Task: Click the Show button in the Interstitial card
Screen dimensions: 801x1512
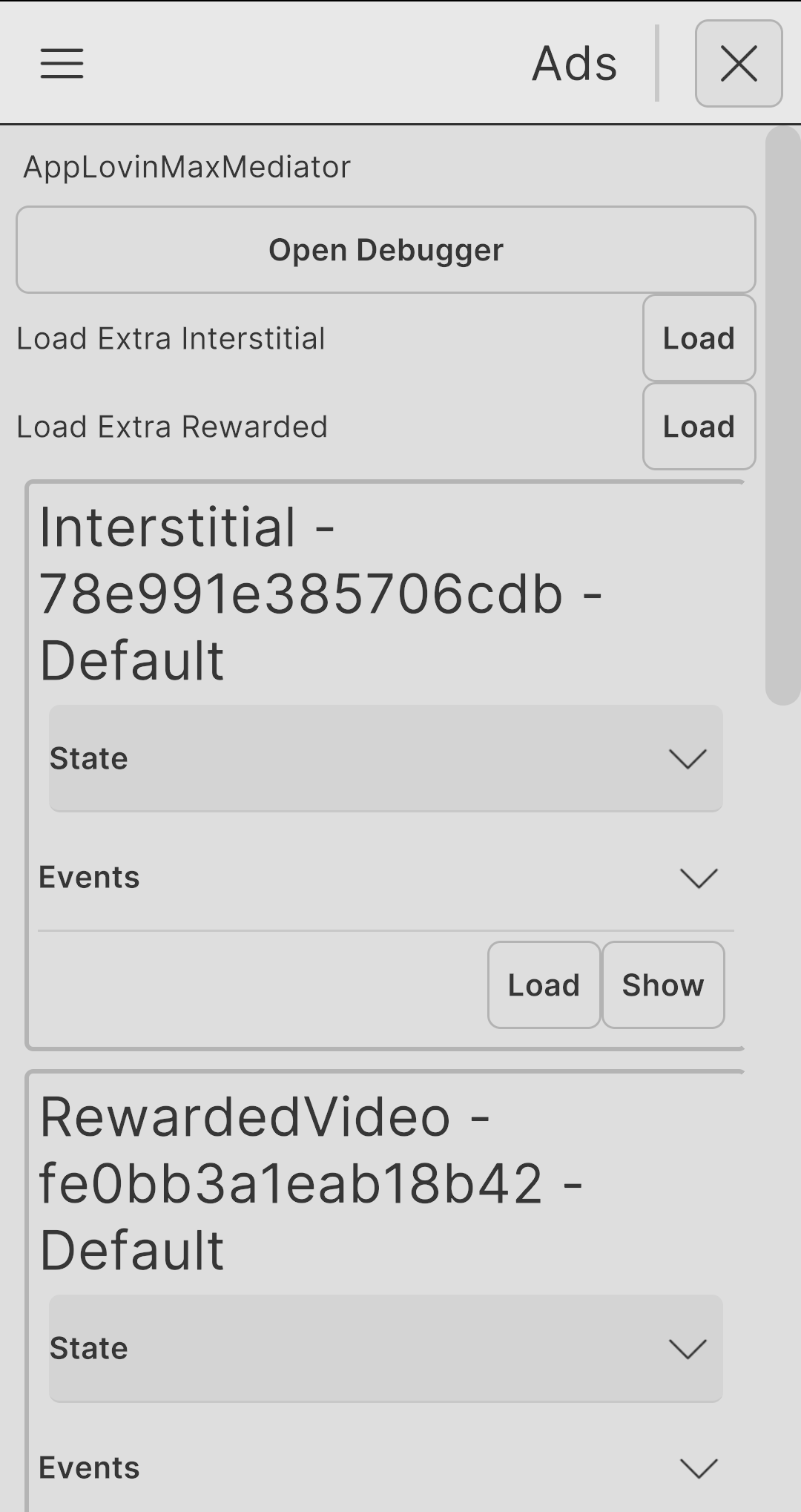Action: click(662, 985)
